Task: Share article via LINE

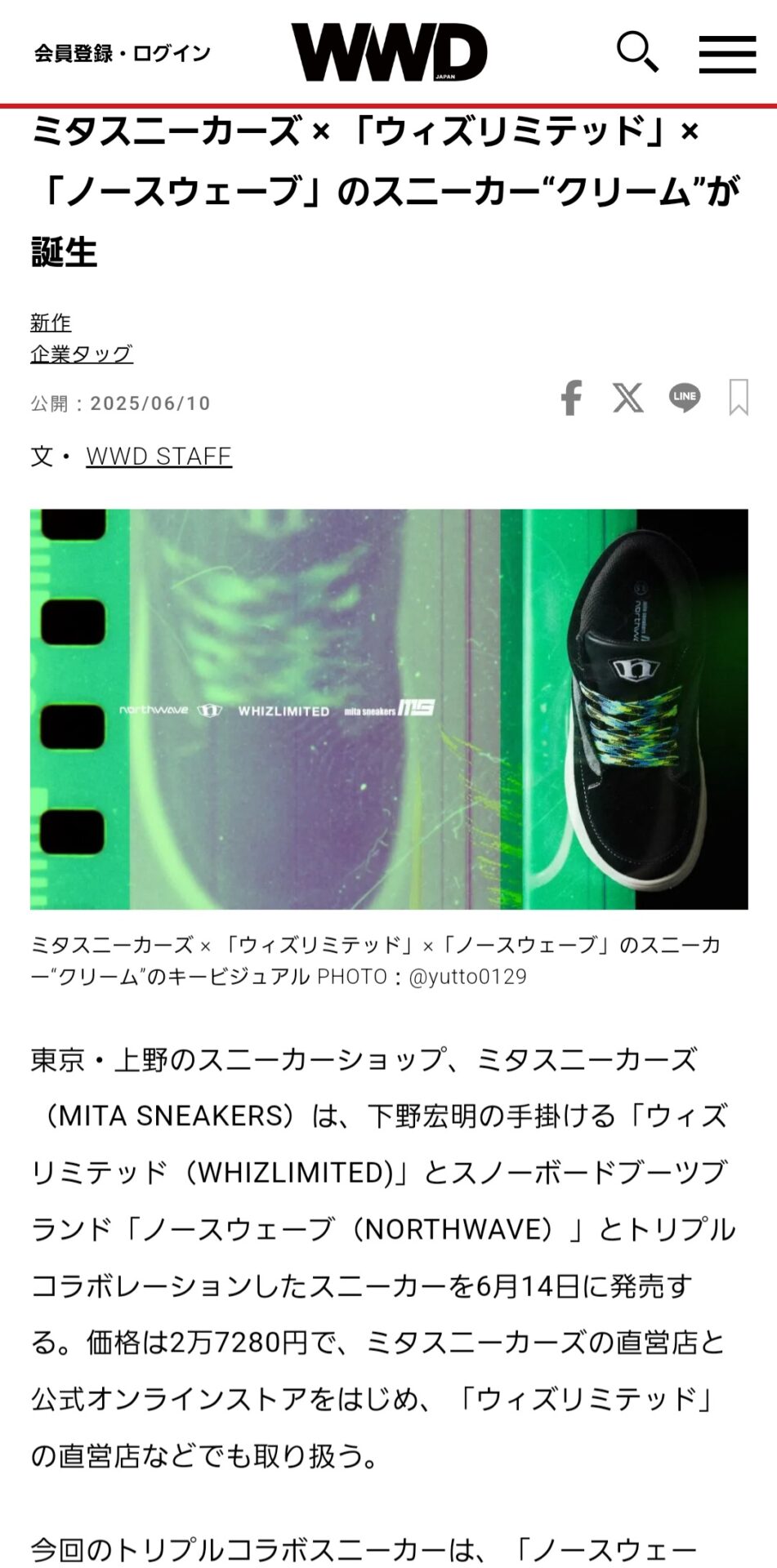Action: [x=684, y=398]
